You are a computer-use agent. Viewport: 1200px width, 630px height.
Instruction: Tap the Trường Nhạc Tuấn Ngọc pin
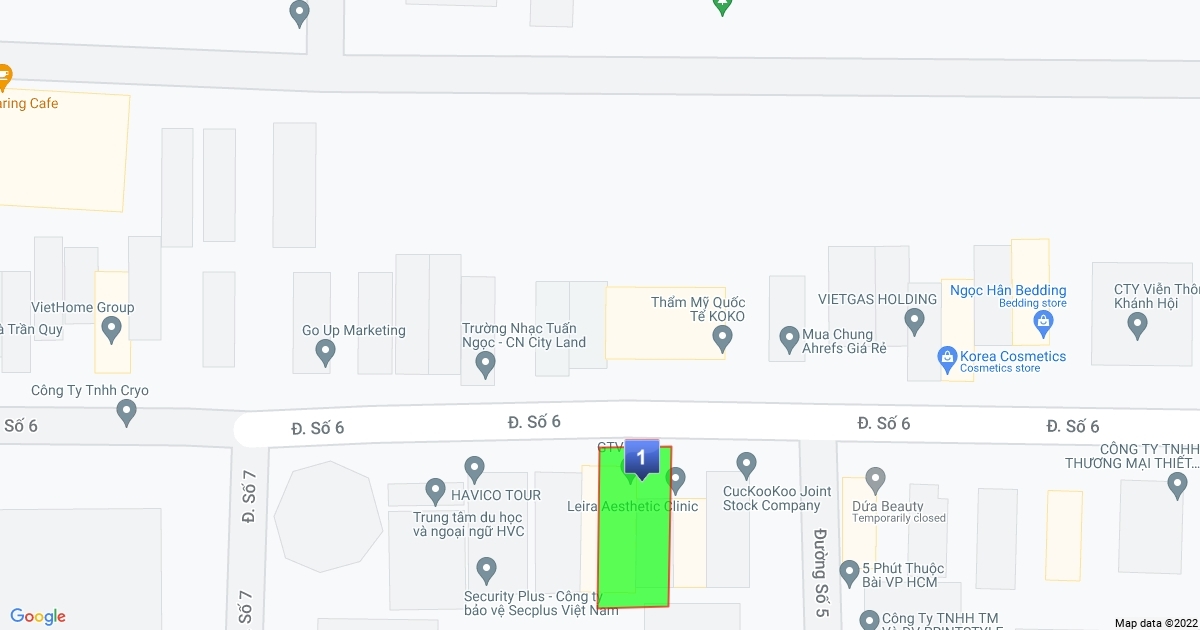485,367
